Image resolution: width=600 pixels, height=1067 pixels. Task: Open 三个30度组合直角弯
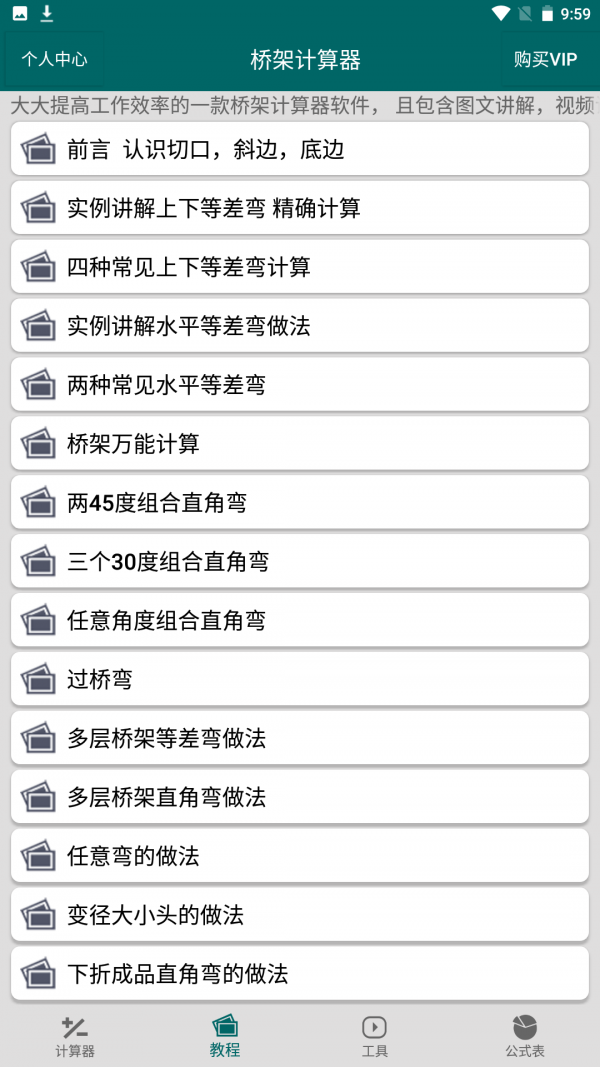click(300, 562)
